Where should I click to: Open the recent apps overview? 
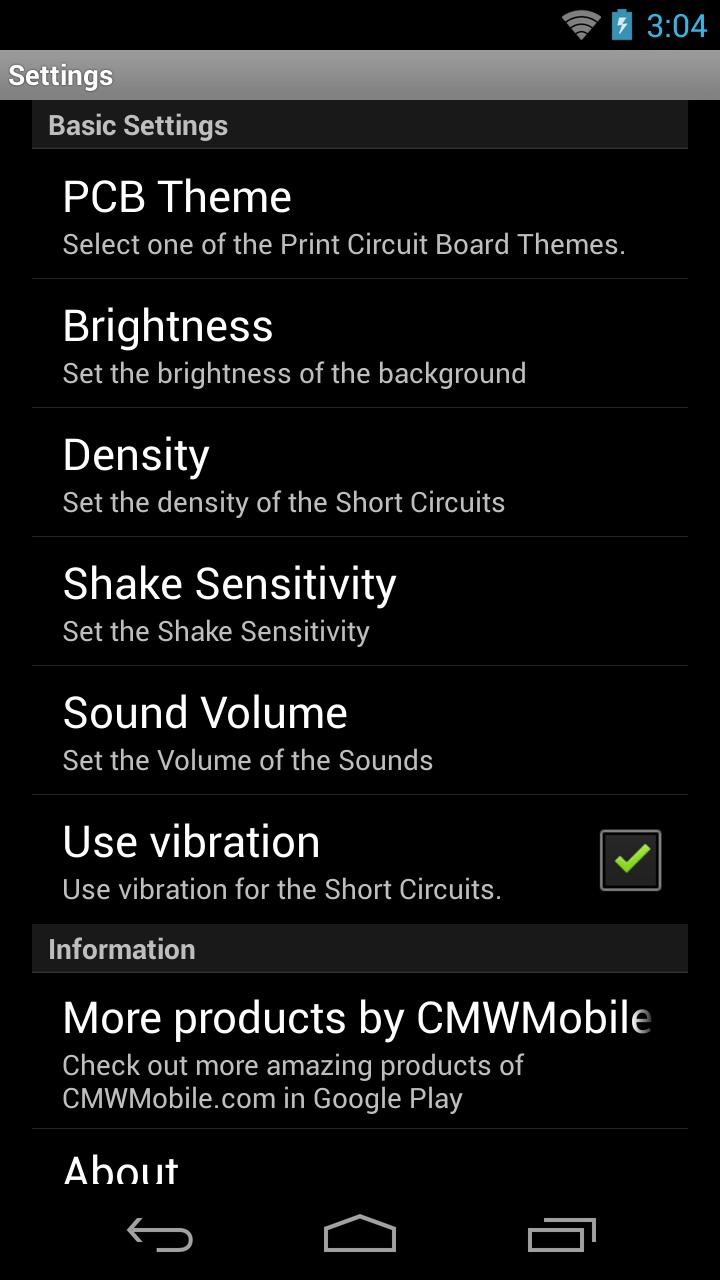tap(561, 1236)
